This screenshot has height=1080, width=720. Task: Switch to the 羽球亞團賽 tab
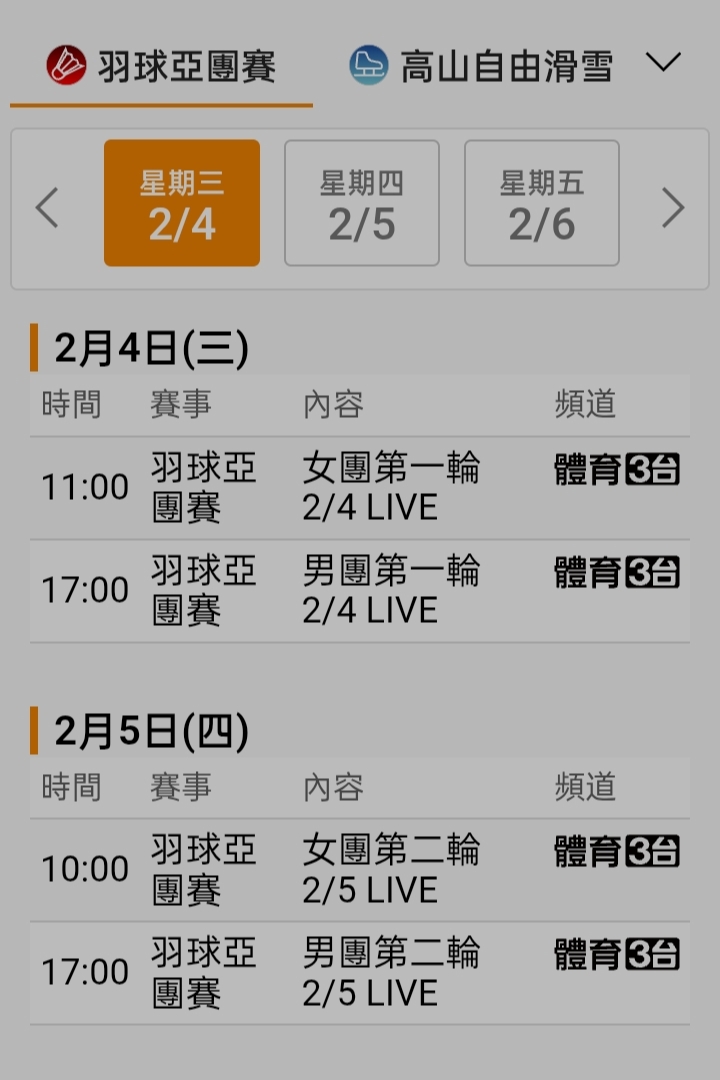(162, 67)
